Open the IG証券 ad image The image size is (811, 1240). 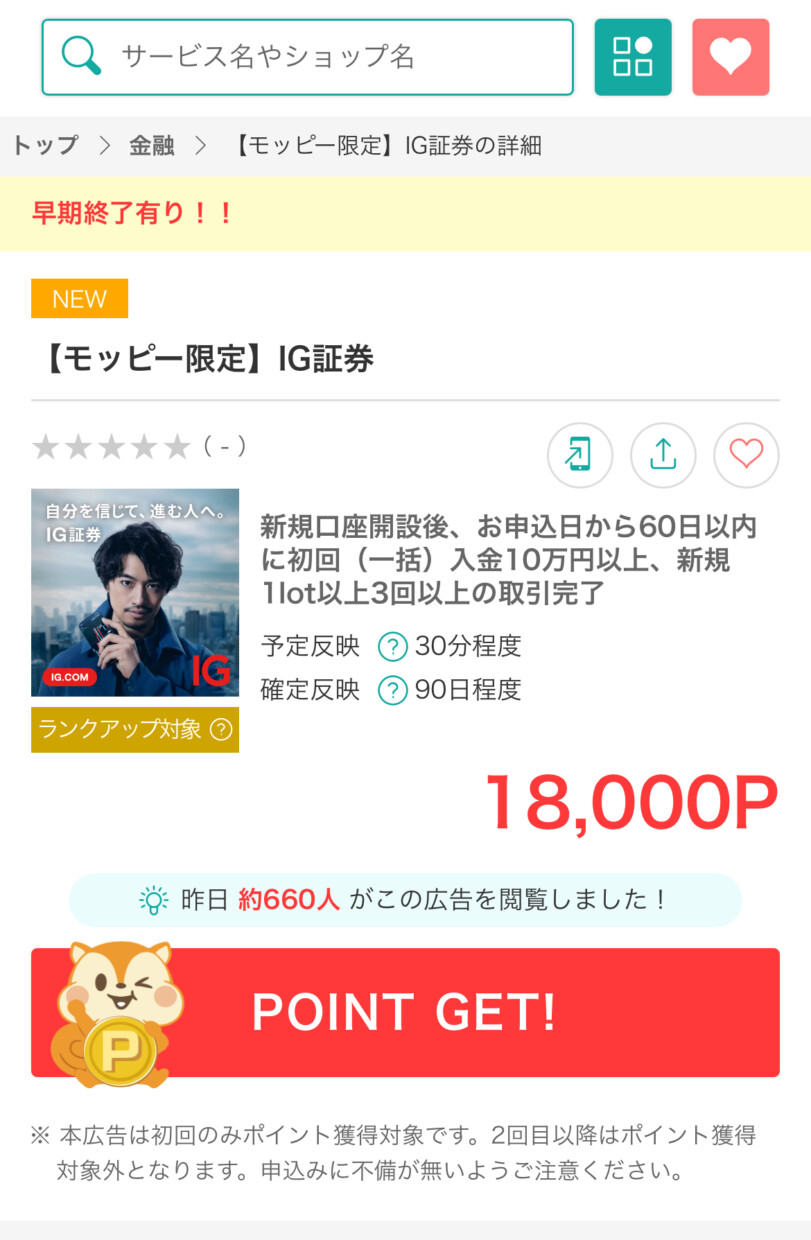pyautogui.click(x=135, y=592)
